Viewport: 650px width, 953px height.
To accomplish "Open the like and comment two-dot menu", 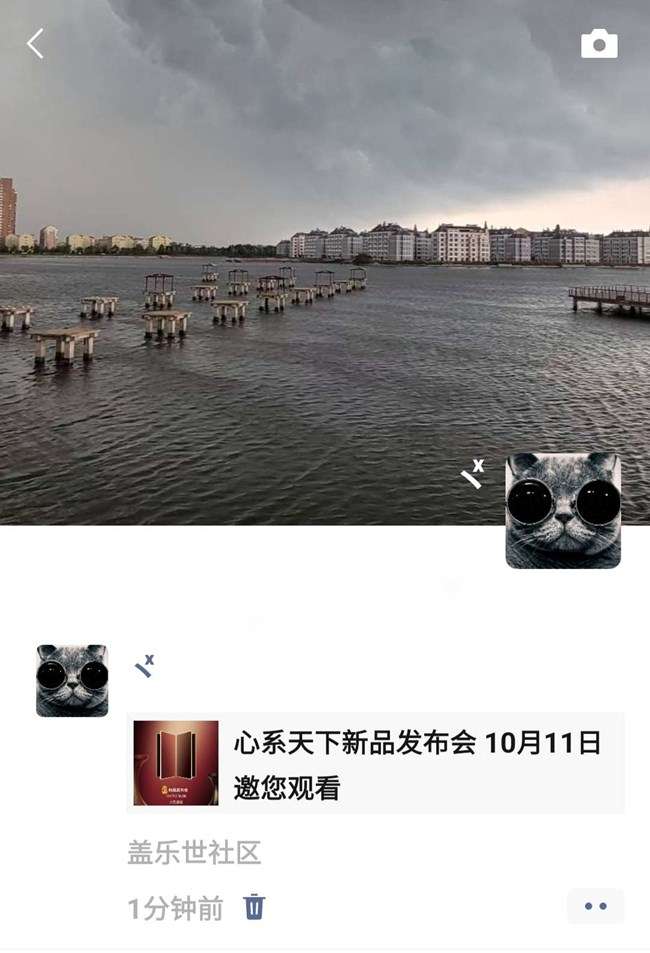I will click(596, 906).
